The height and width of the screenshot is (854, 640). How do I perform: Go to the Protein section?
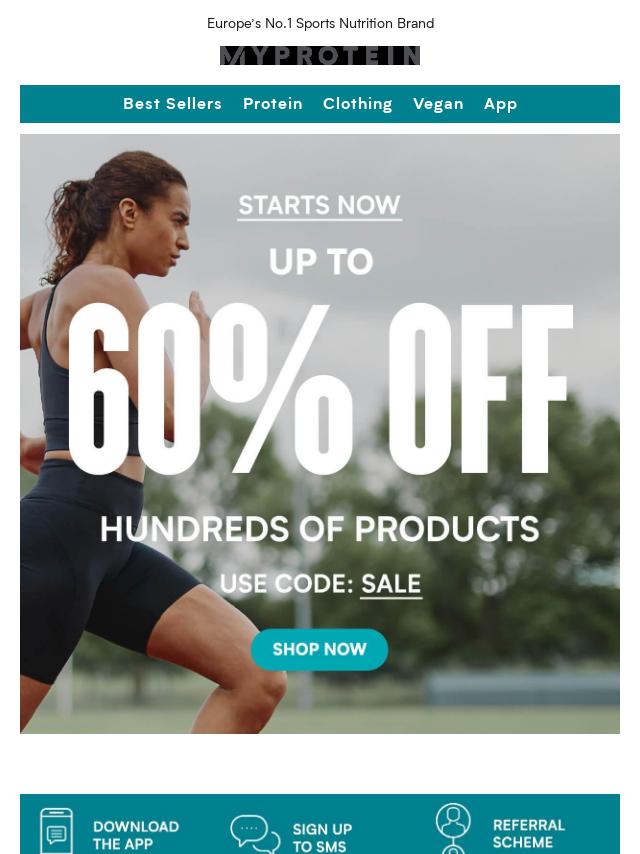(x=272, y=104)
